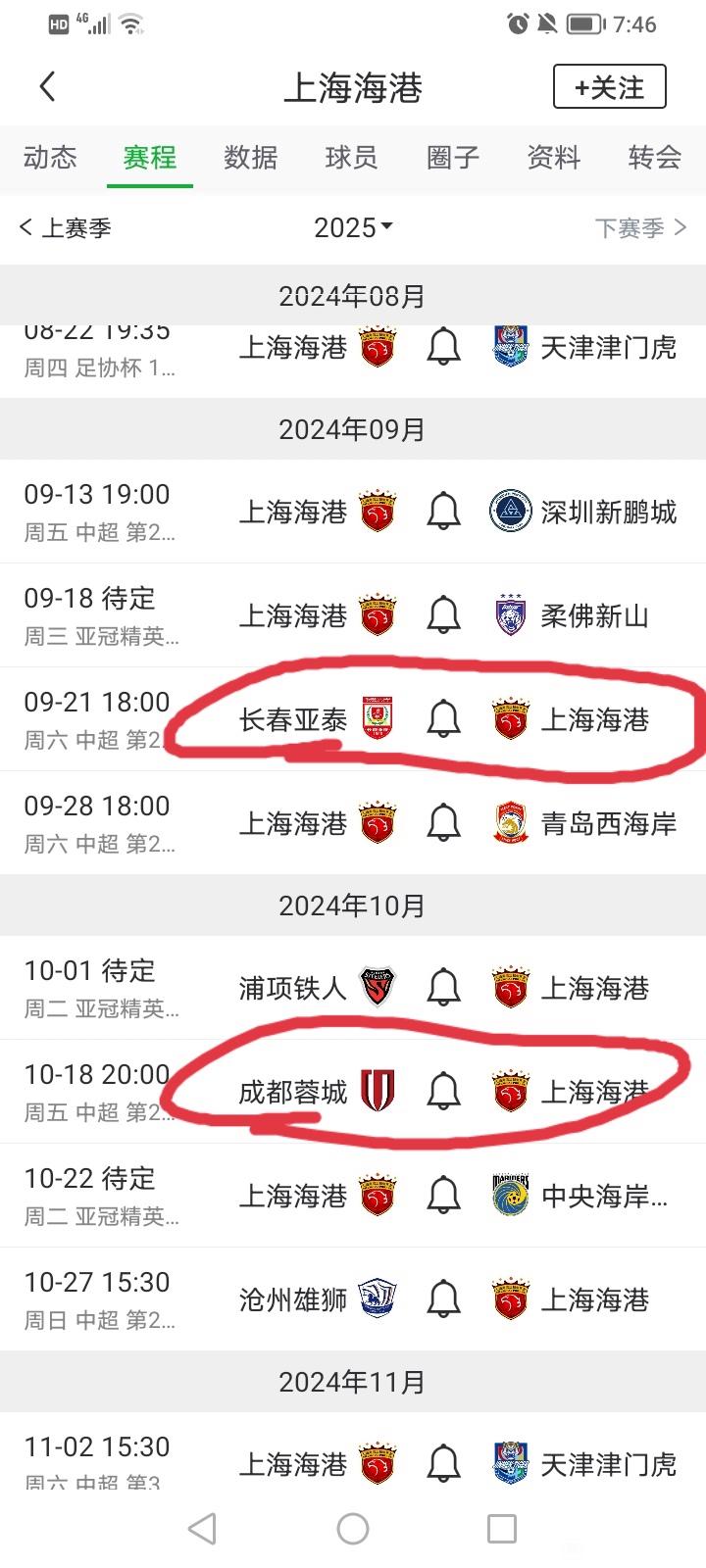Open the 圈子 tab
The image size is (706, 1568).
pyautogui.click(x=453, y=158)
